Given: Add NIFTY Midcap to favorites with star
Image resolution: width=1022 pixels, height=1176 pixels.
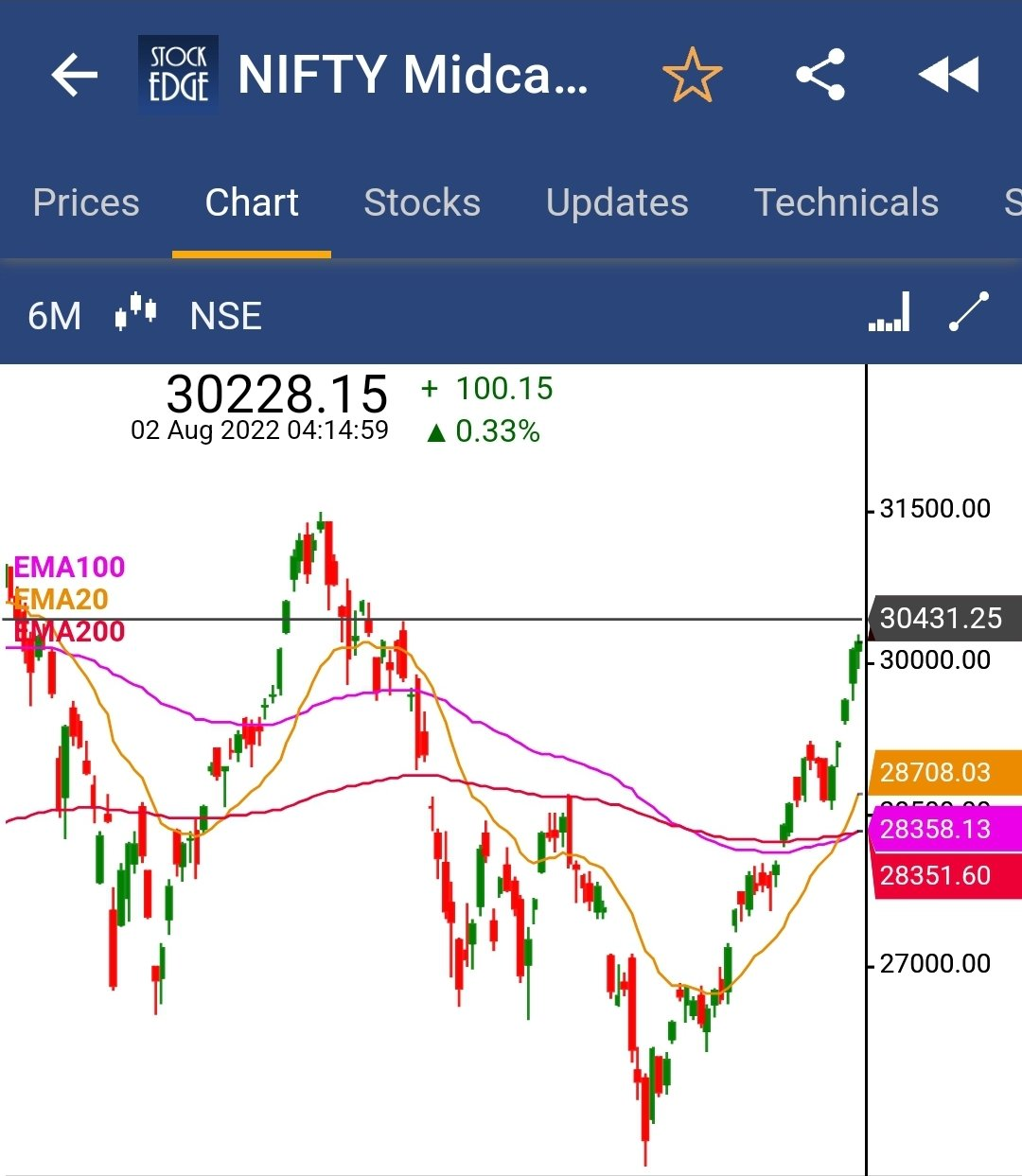Looking at the screenshot, I should coord(692,76).
